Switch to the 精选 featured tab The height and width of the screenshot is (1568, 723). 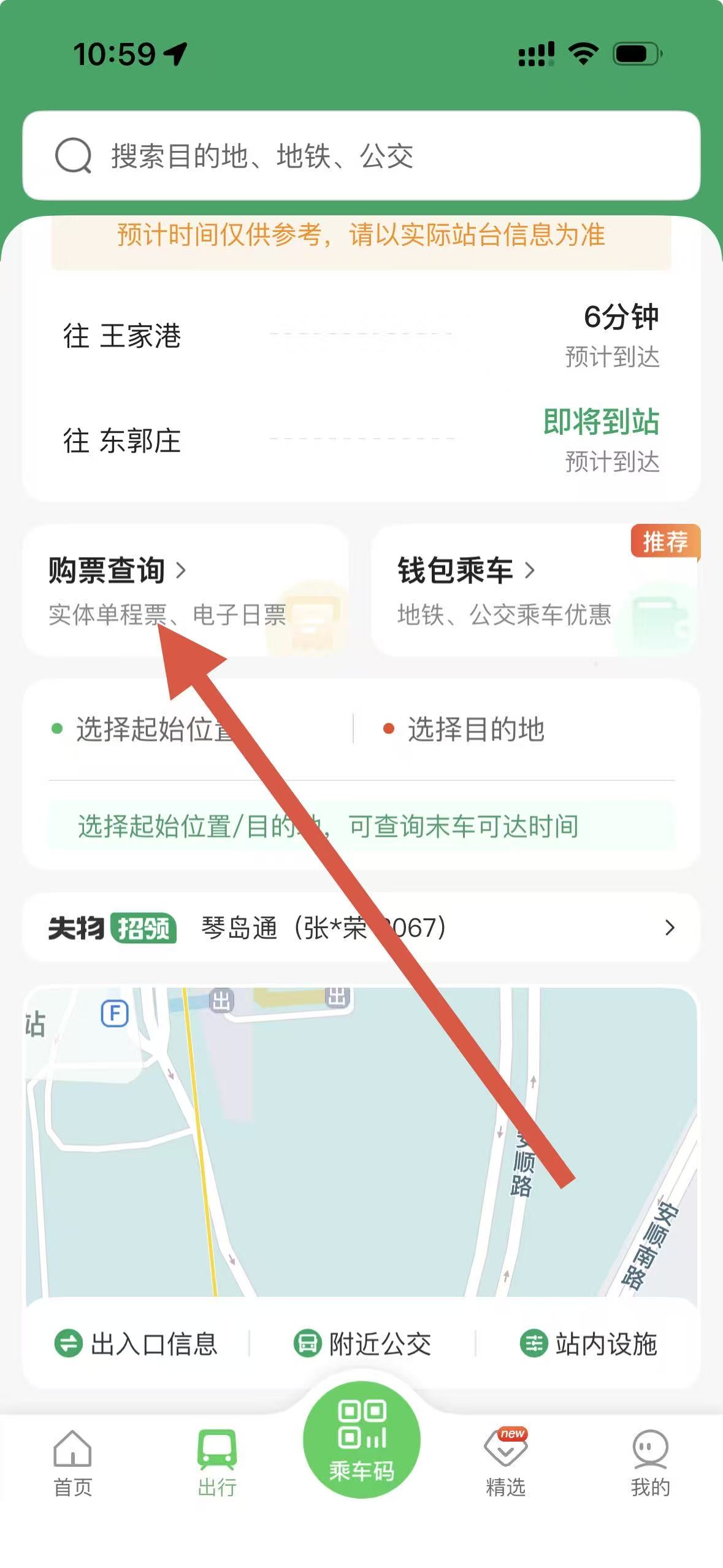click(x=505, y=1462)
